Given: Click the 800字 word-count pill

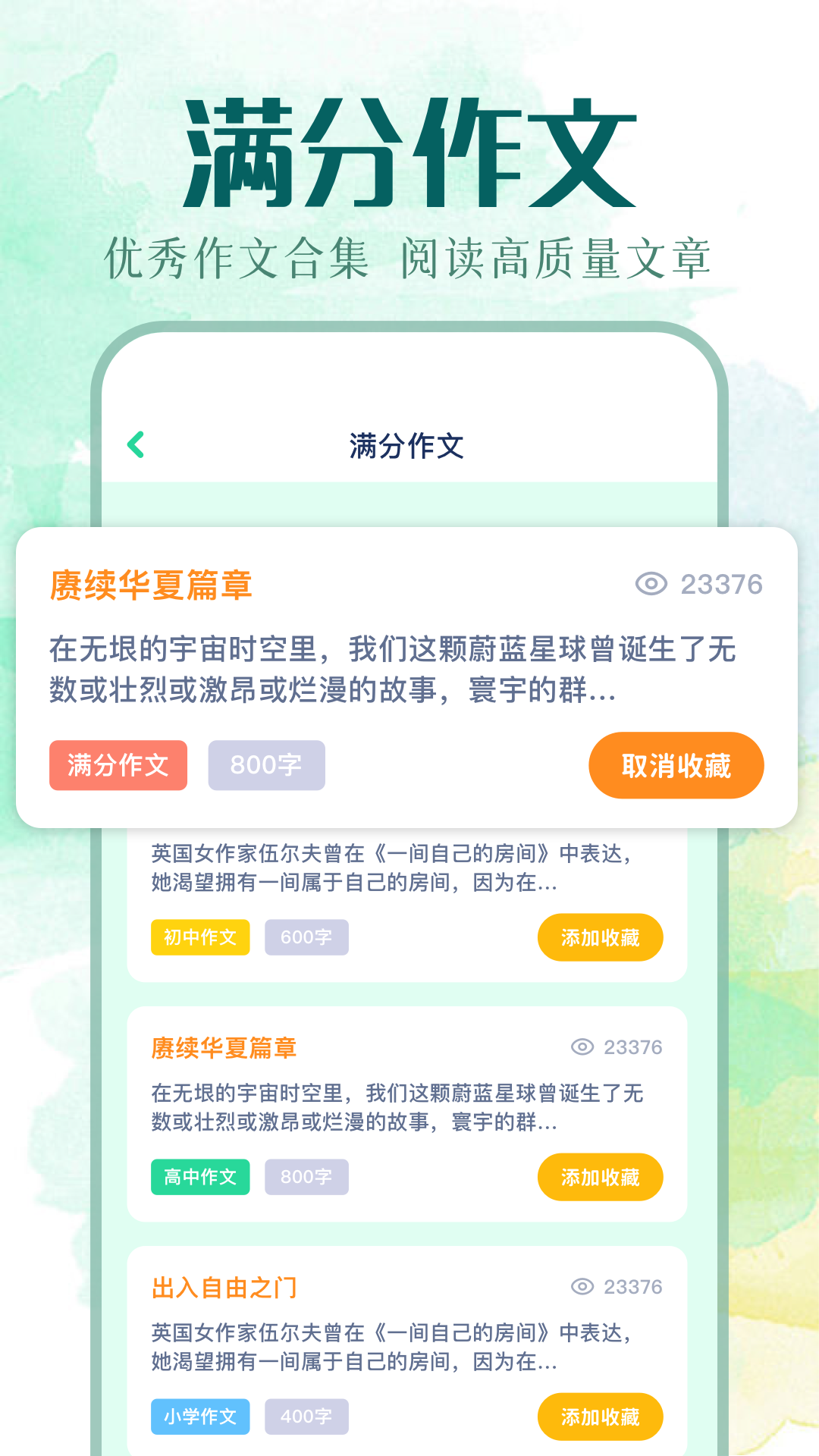Looking at the screenshot, I should point(266,766).
